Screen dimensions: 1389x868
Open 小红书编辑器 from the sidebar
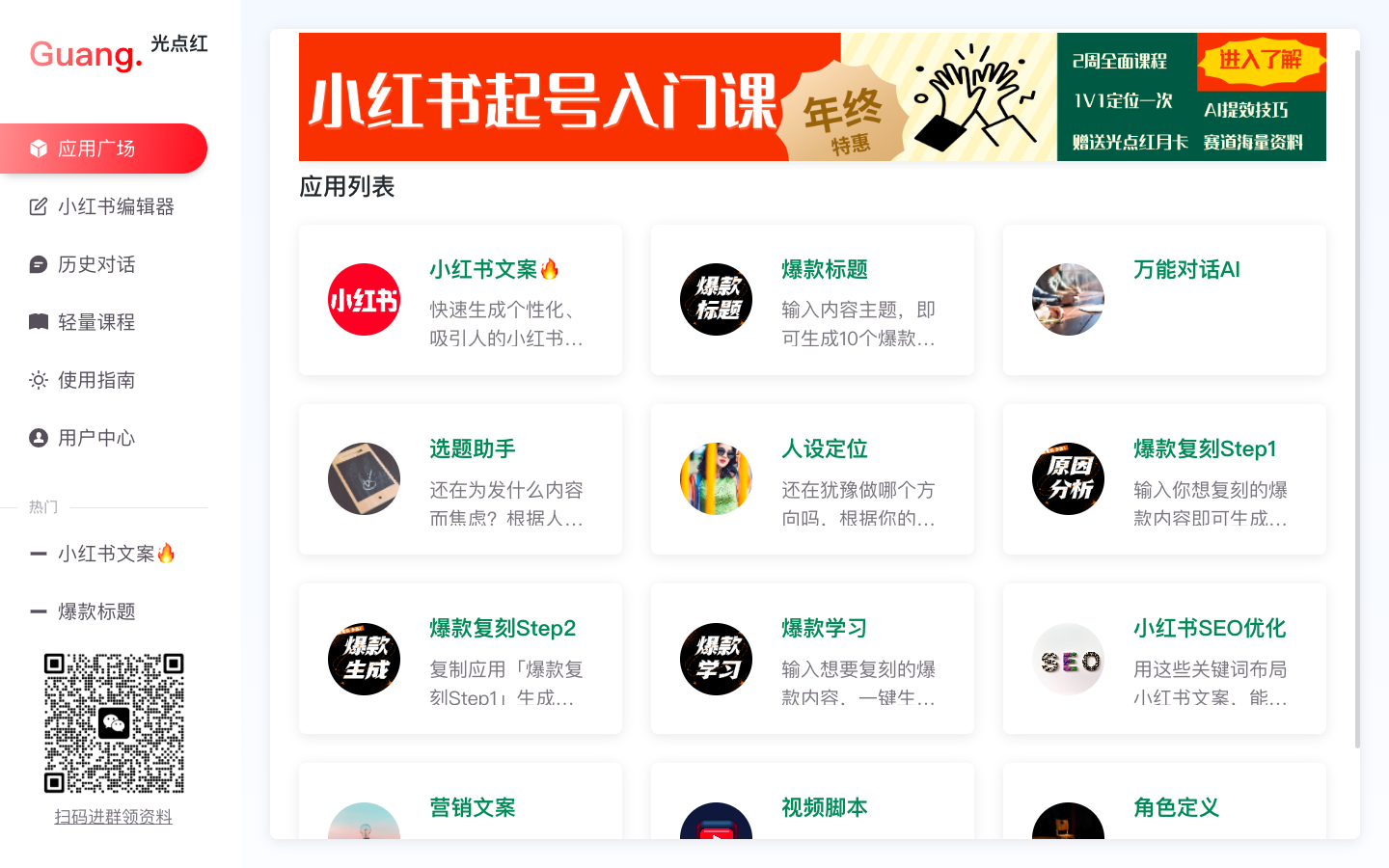(x=115, y=206)
